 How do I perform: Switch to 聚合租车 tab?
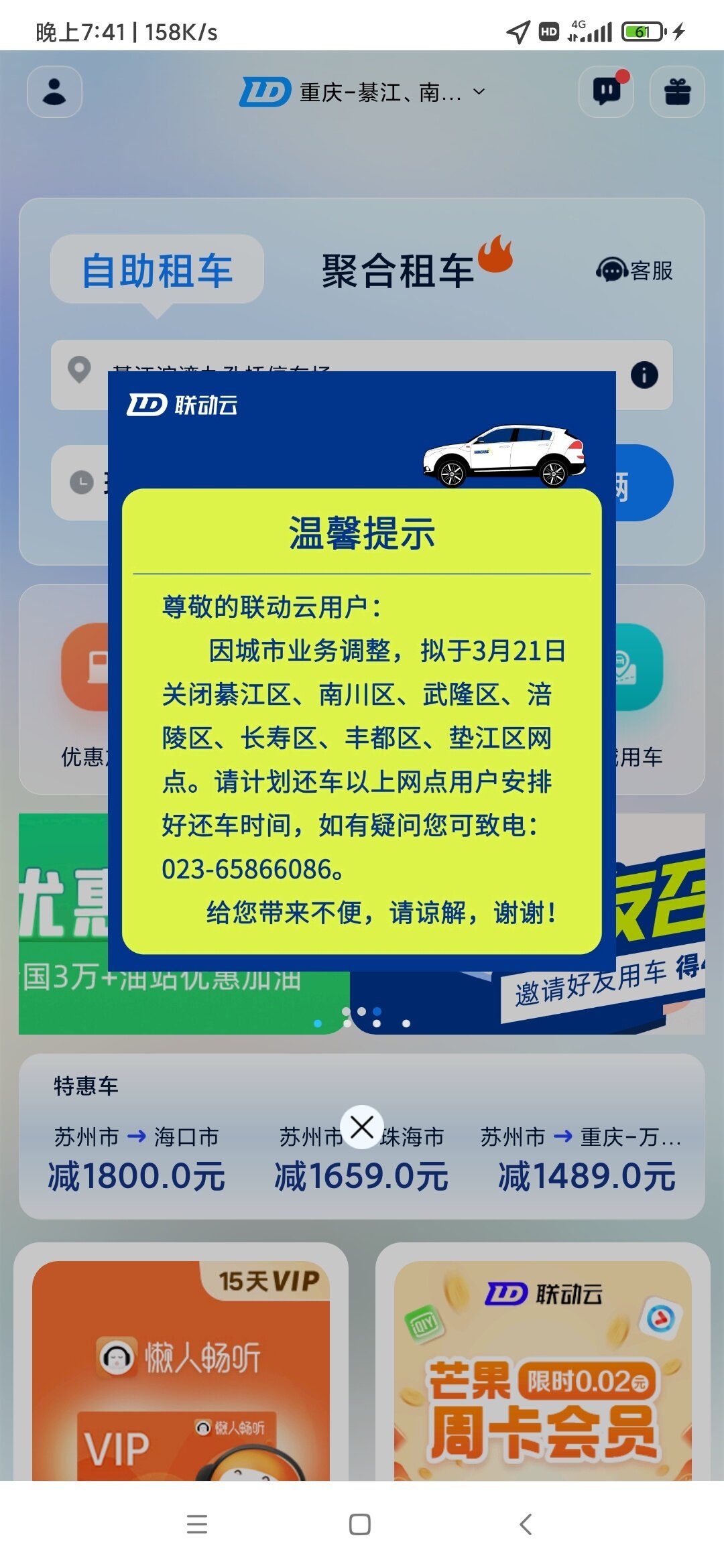(x=399, y=271)
